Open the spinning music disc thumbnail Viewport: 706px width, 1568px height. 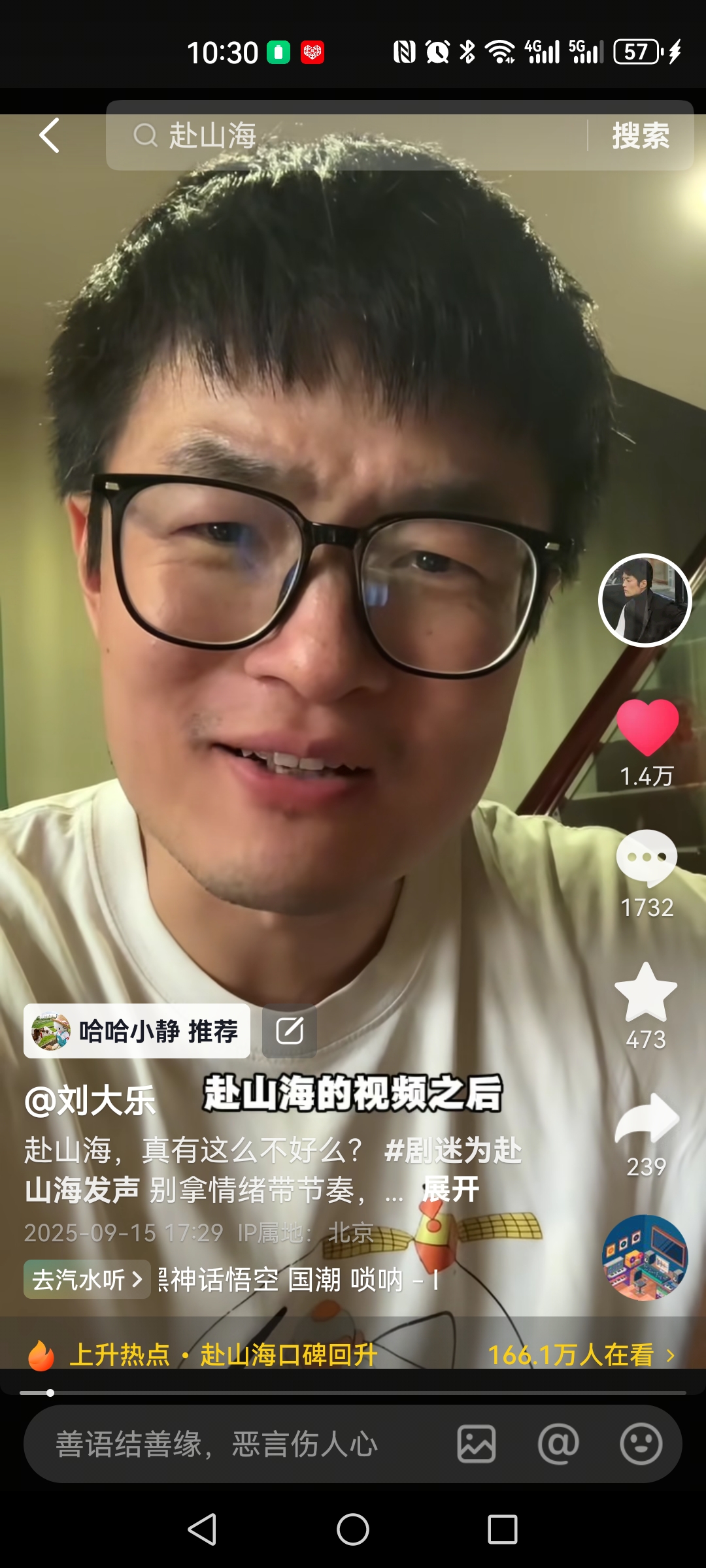[x=645, y=1258]
